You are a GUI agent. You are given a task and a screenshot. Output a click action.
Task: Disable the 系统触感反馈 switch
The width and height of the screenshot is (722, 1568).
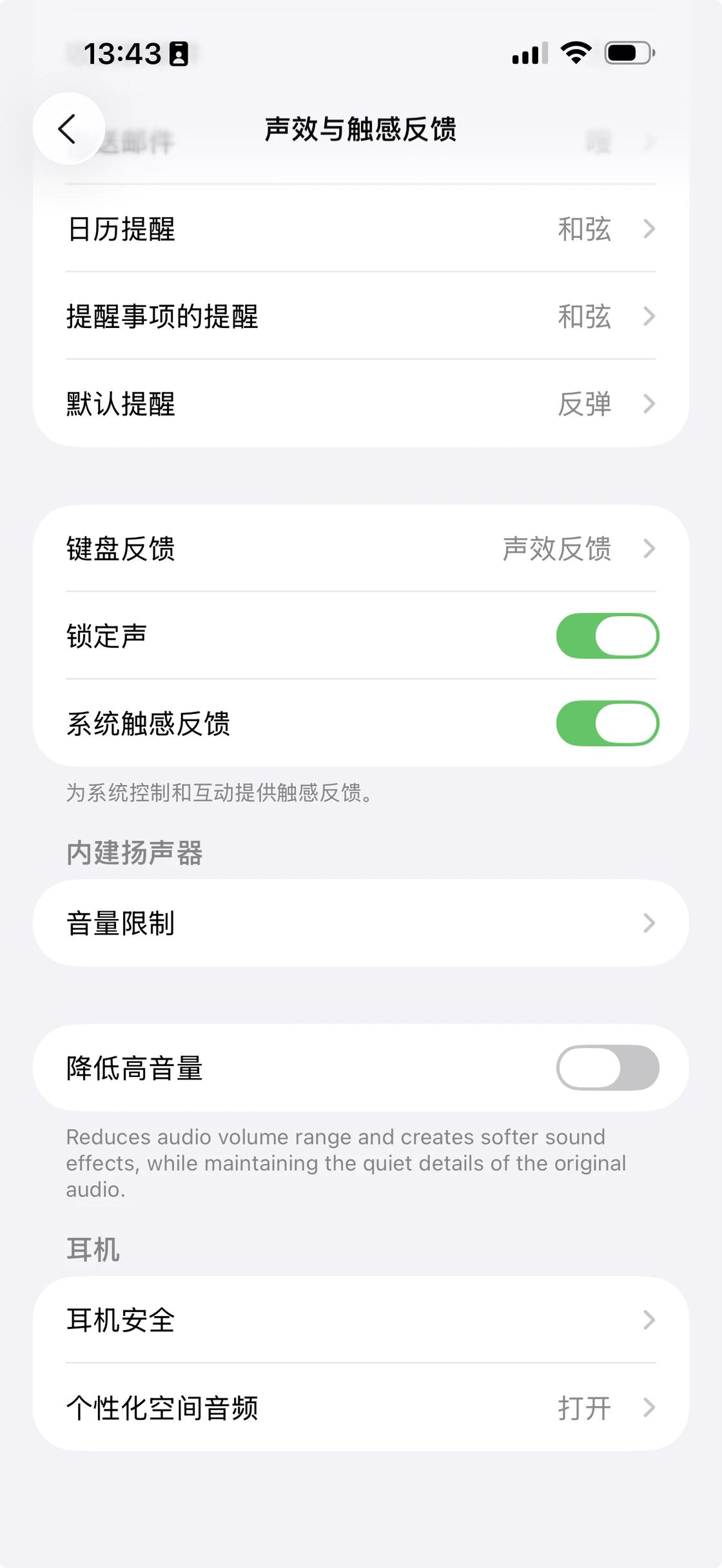607,724
